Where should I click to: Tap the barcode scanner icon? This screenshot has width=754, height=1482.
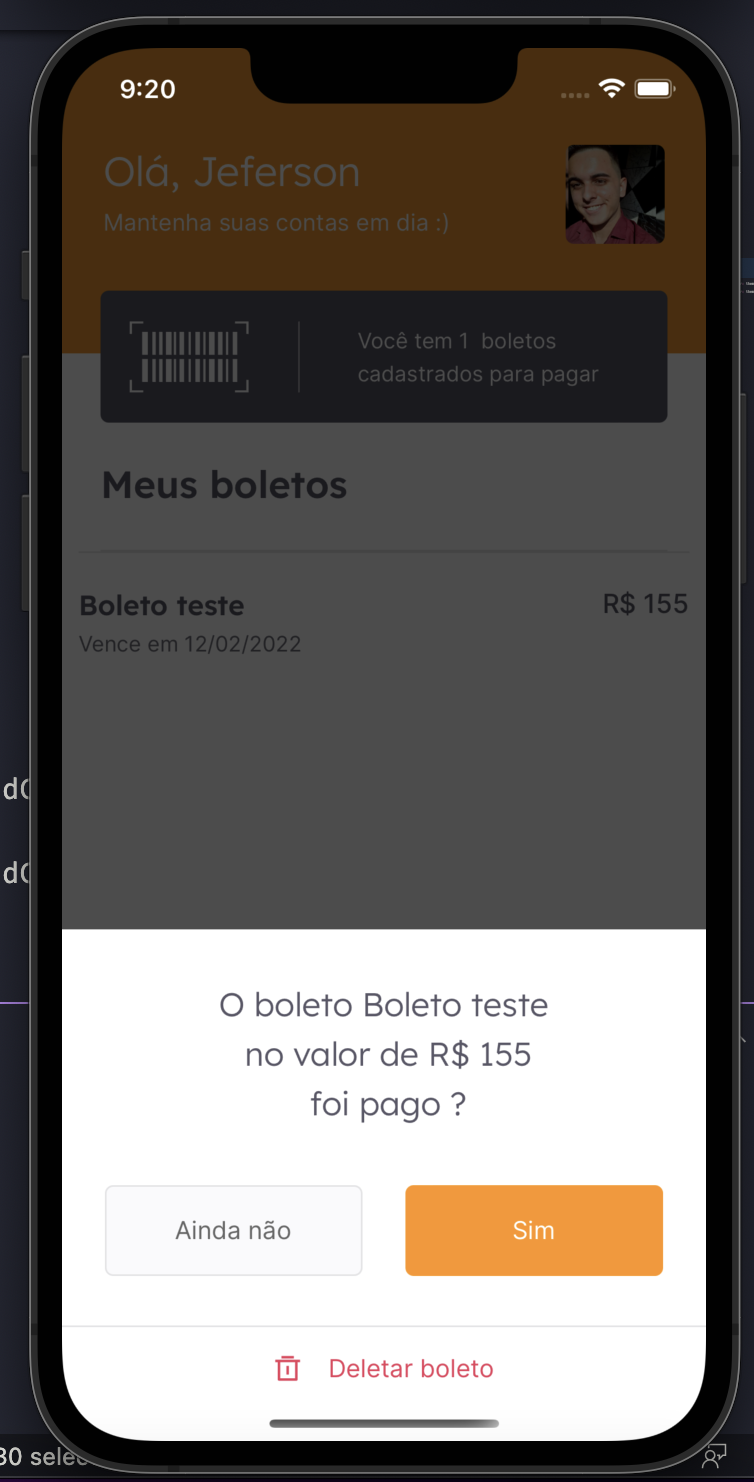pyautogui.click(x=189, y=356)
